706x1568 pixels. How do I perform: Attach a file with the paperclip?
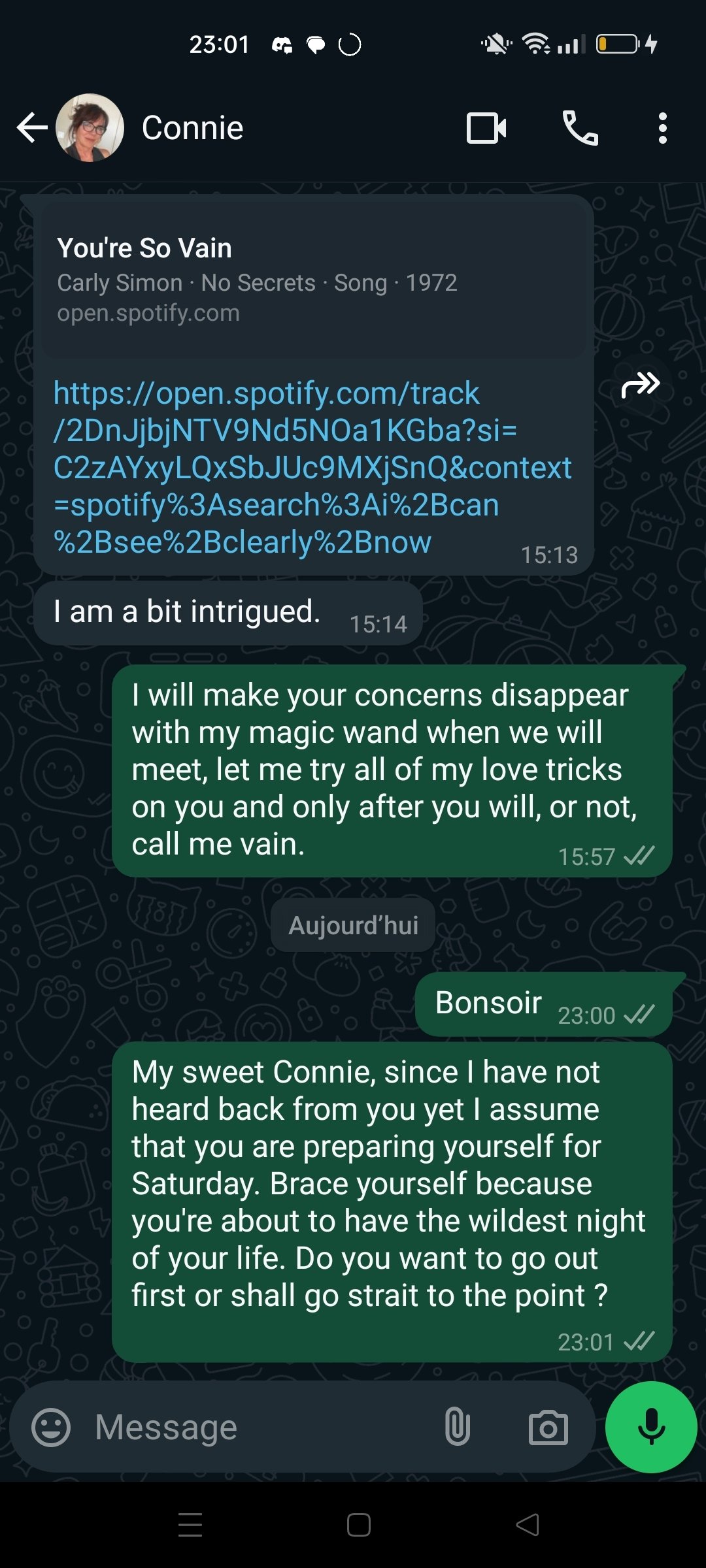457,1428
